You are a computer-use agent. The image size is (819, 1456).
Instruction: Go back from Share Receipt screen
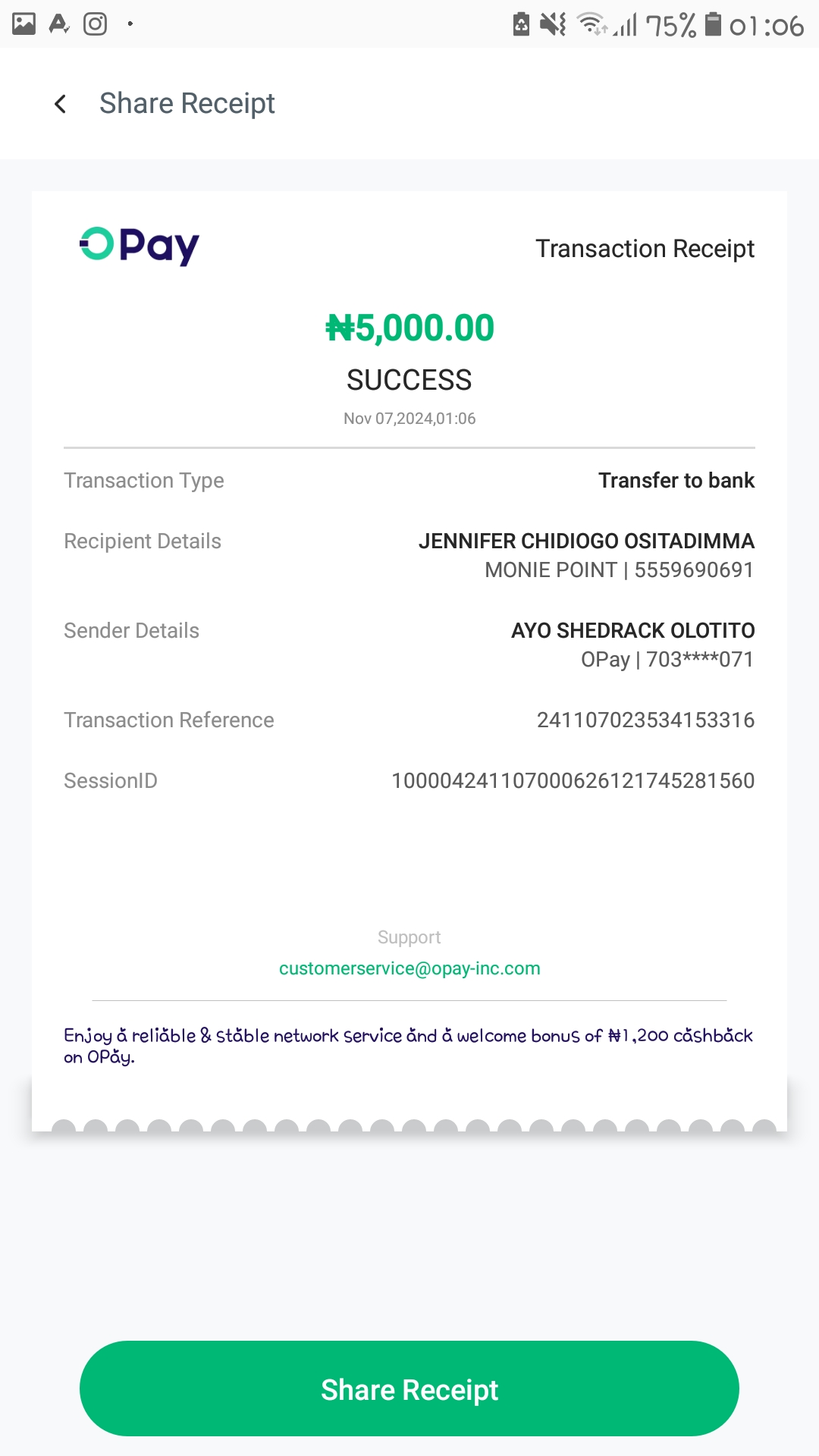pyautogui.click(x=61, y=104)
